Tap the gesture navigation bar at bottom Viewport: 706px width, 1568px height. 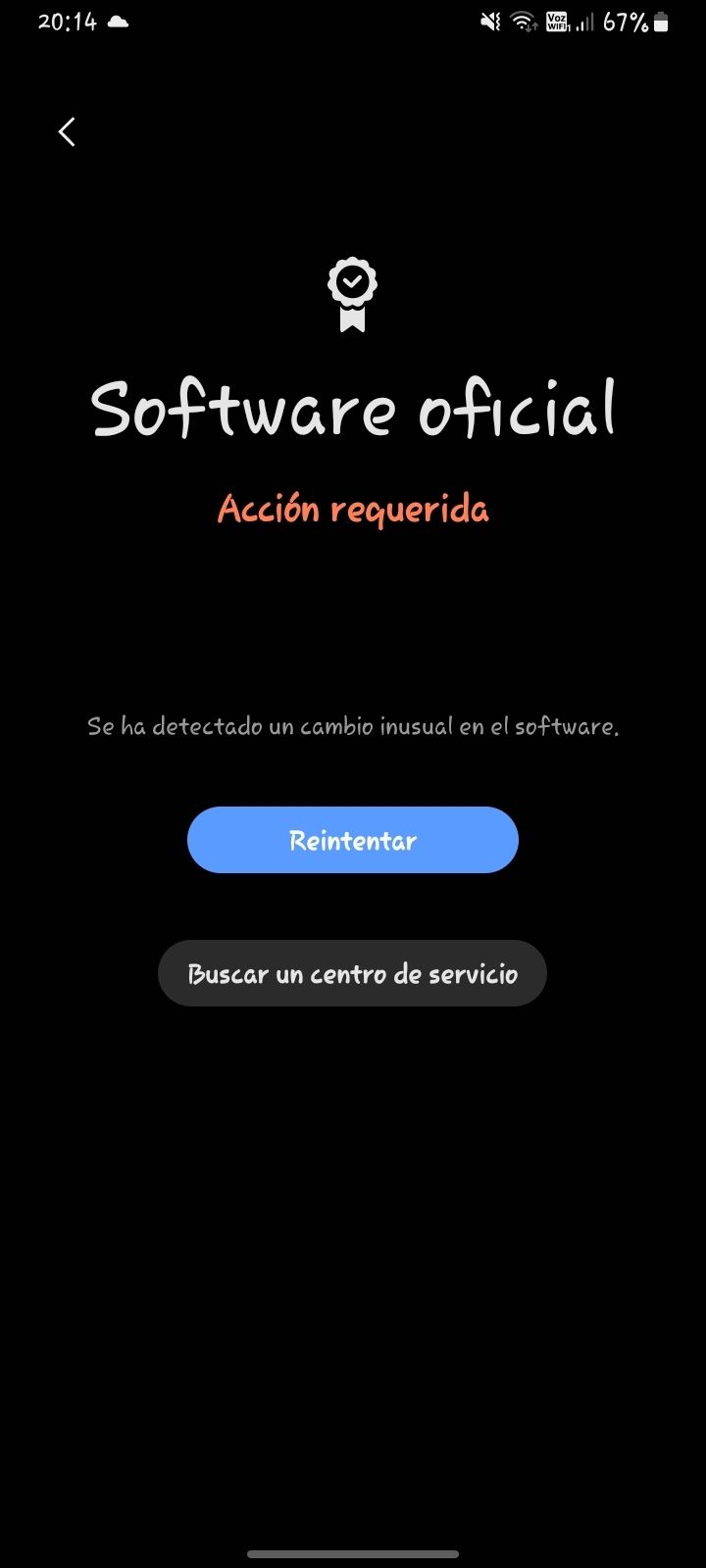pos(353,1553)
